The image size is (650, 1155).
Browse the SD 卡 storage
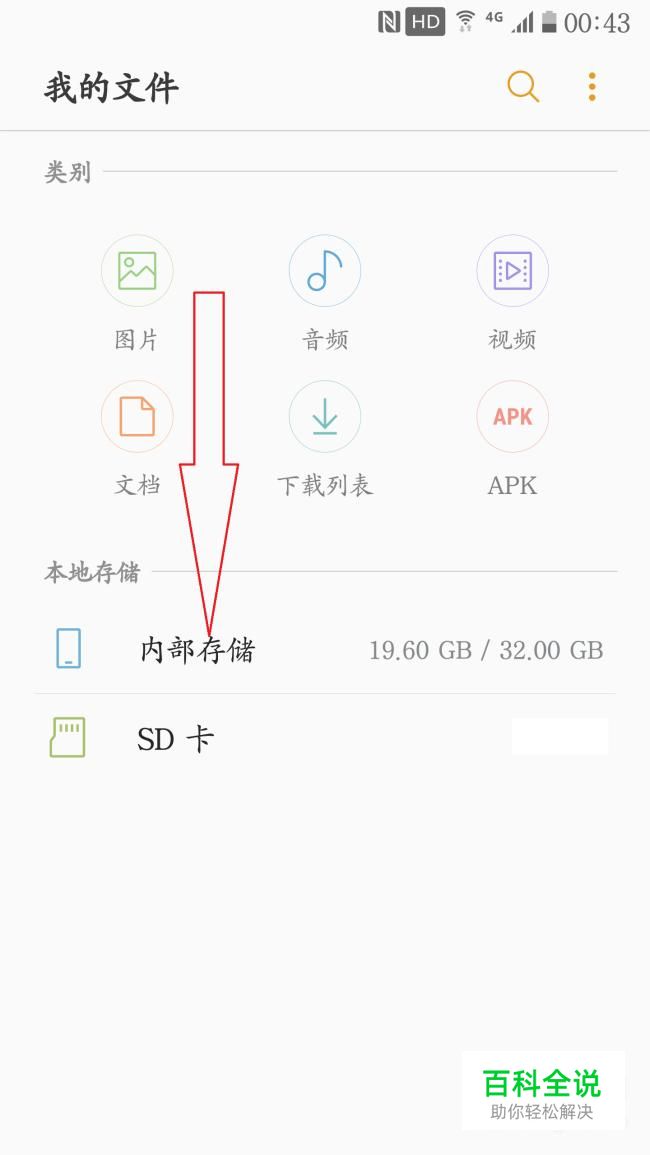click(x=325, y=739)
